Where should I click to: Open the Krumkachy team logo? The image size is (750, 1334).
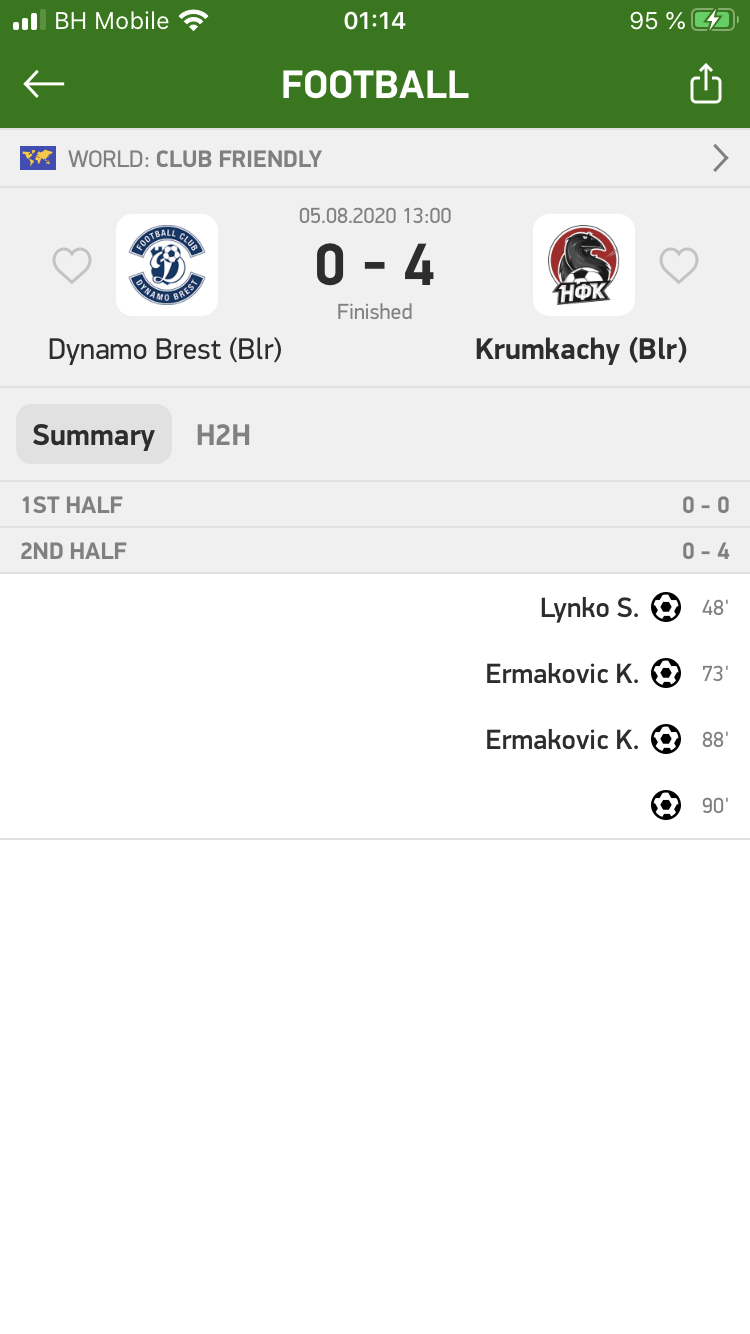[584, 265]
